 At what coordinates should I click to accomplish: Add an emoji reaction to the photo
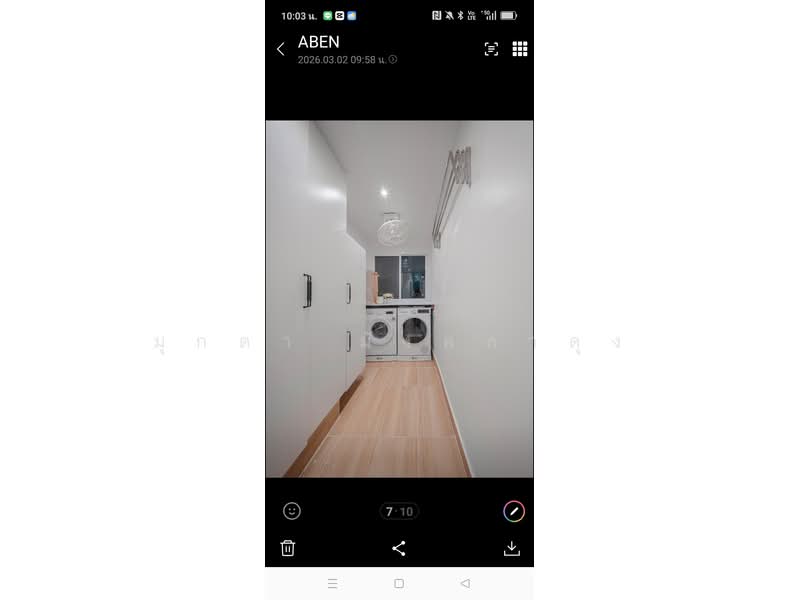click(x=292, y=511)
